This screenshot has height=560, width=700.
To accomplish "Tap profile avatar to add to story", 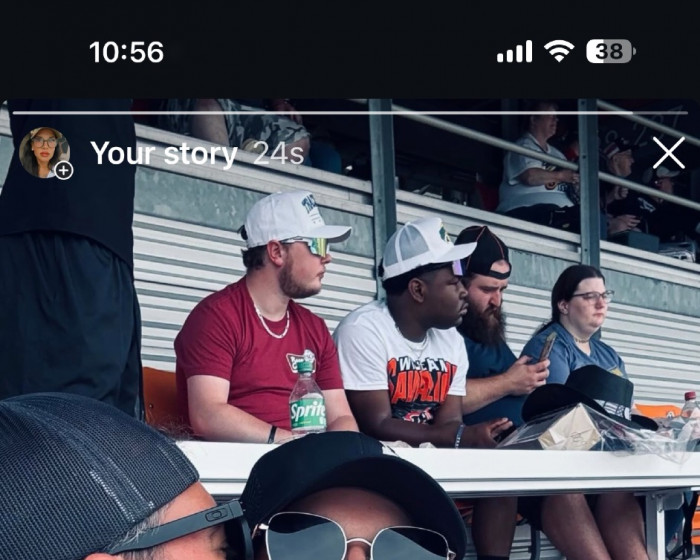I will [45, 153].
